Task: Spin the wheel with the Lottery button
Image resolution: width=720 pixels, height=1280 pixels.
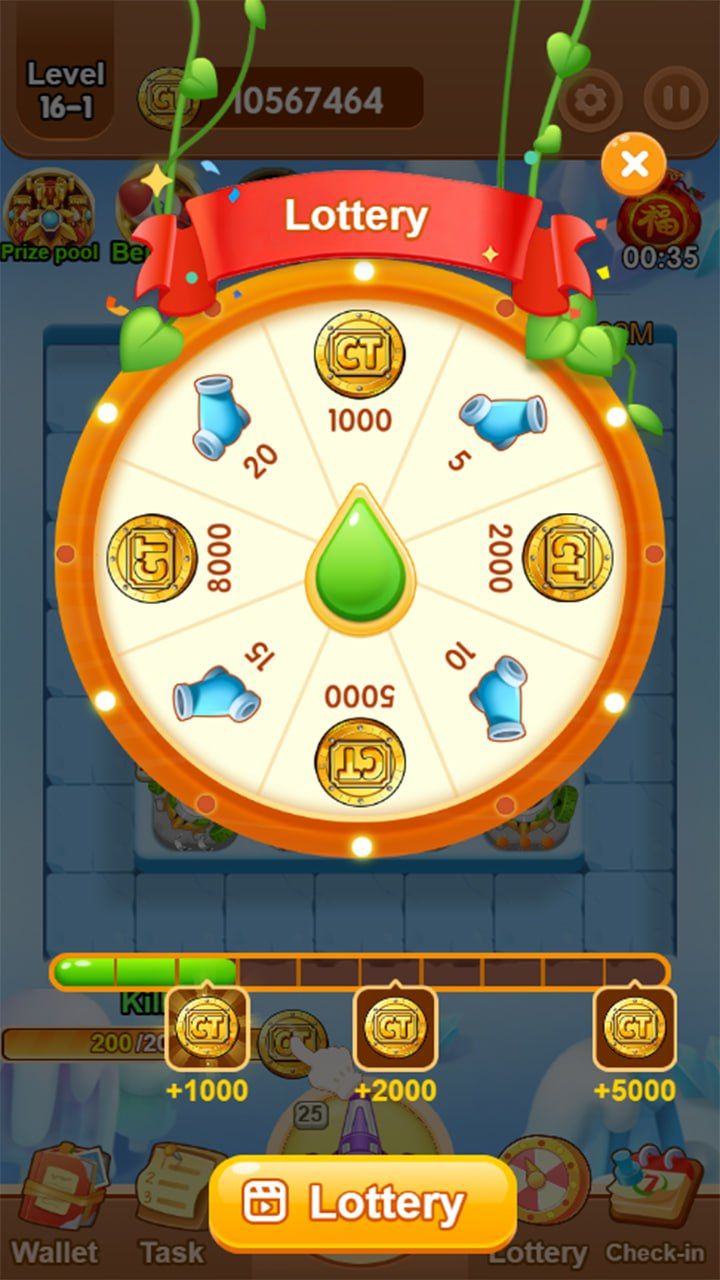Action: [x=363, y=1203]
